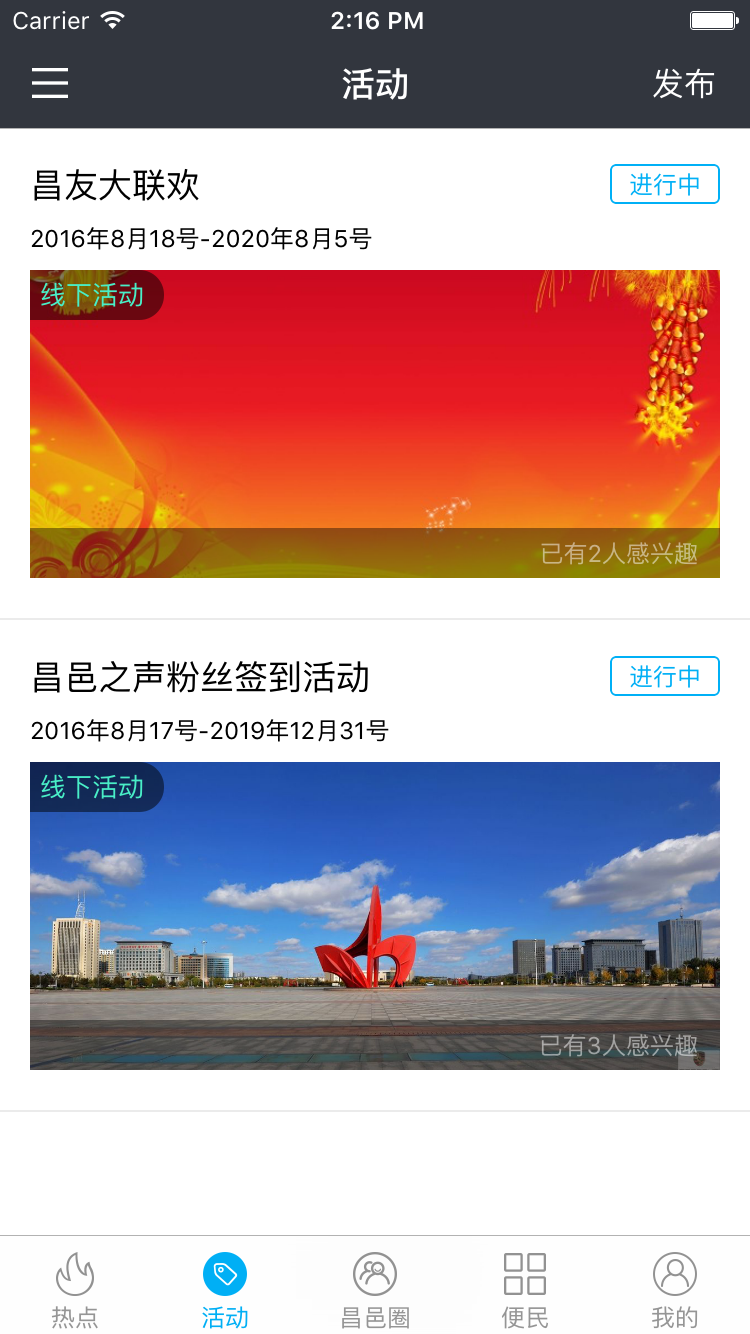The height and width of the screenshot is (1334, 750).
Task: Select the tag-shaped 活动 icon
Action: (225, 1272)
